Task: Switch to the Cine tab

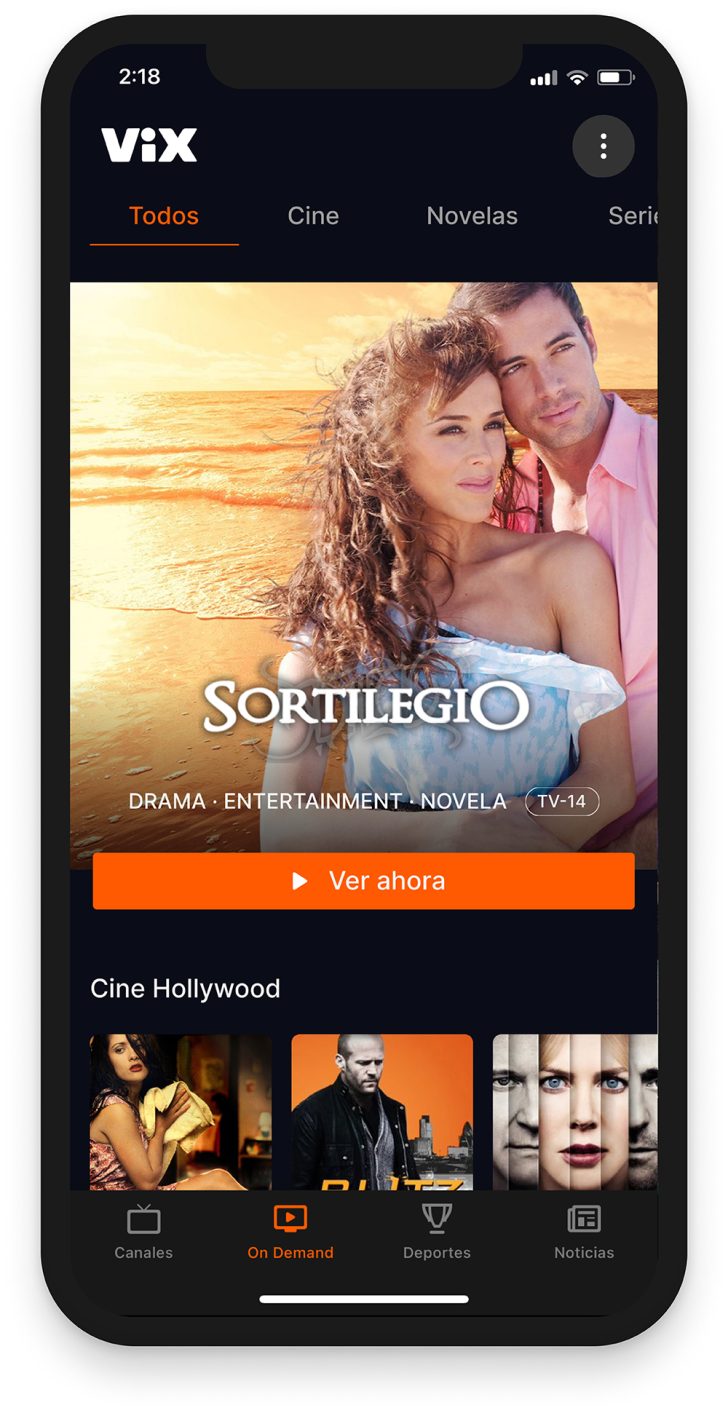Action: click(313, 216)
